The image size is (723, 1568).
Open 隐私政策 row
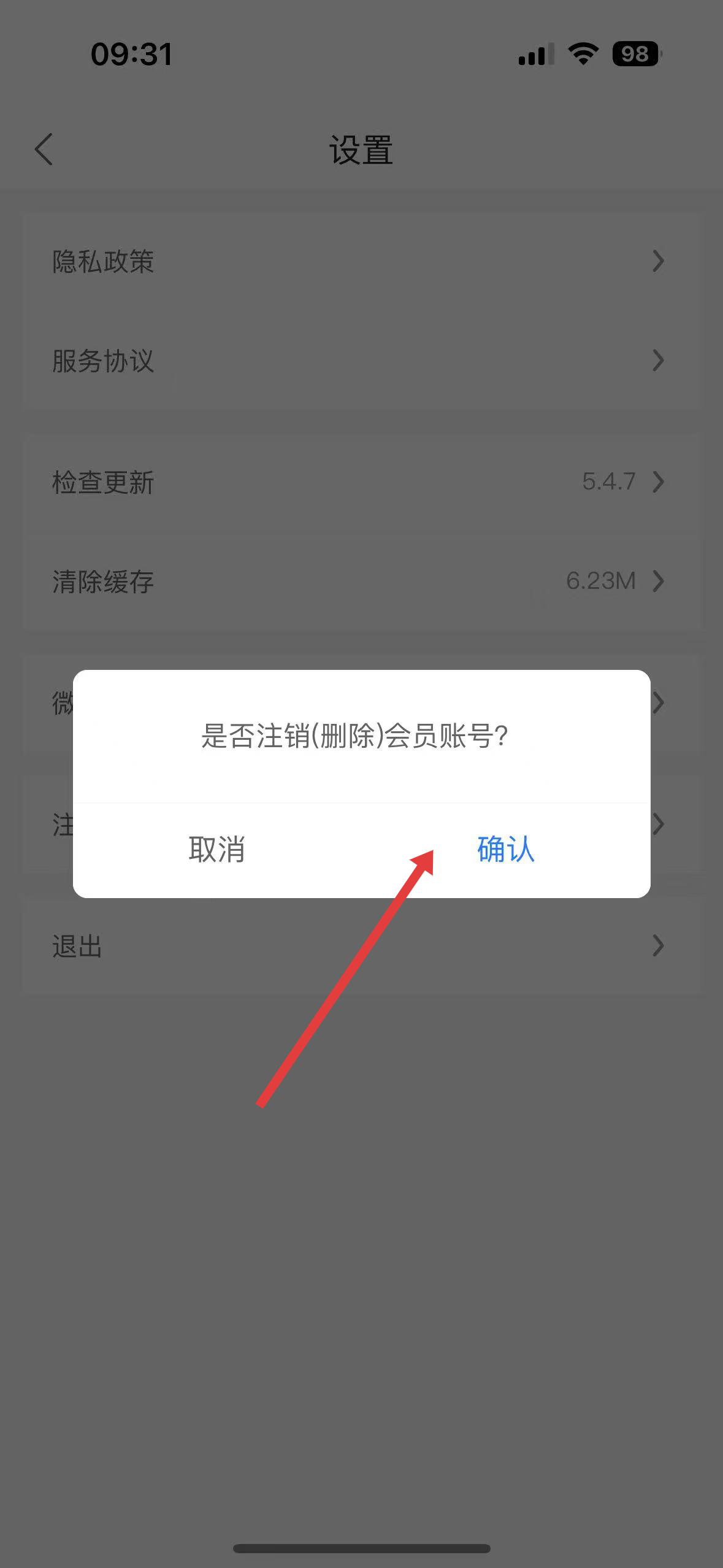point(361,261)
